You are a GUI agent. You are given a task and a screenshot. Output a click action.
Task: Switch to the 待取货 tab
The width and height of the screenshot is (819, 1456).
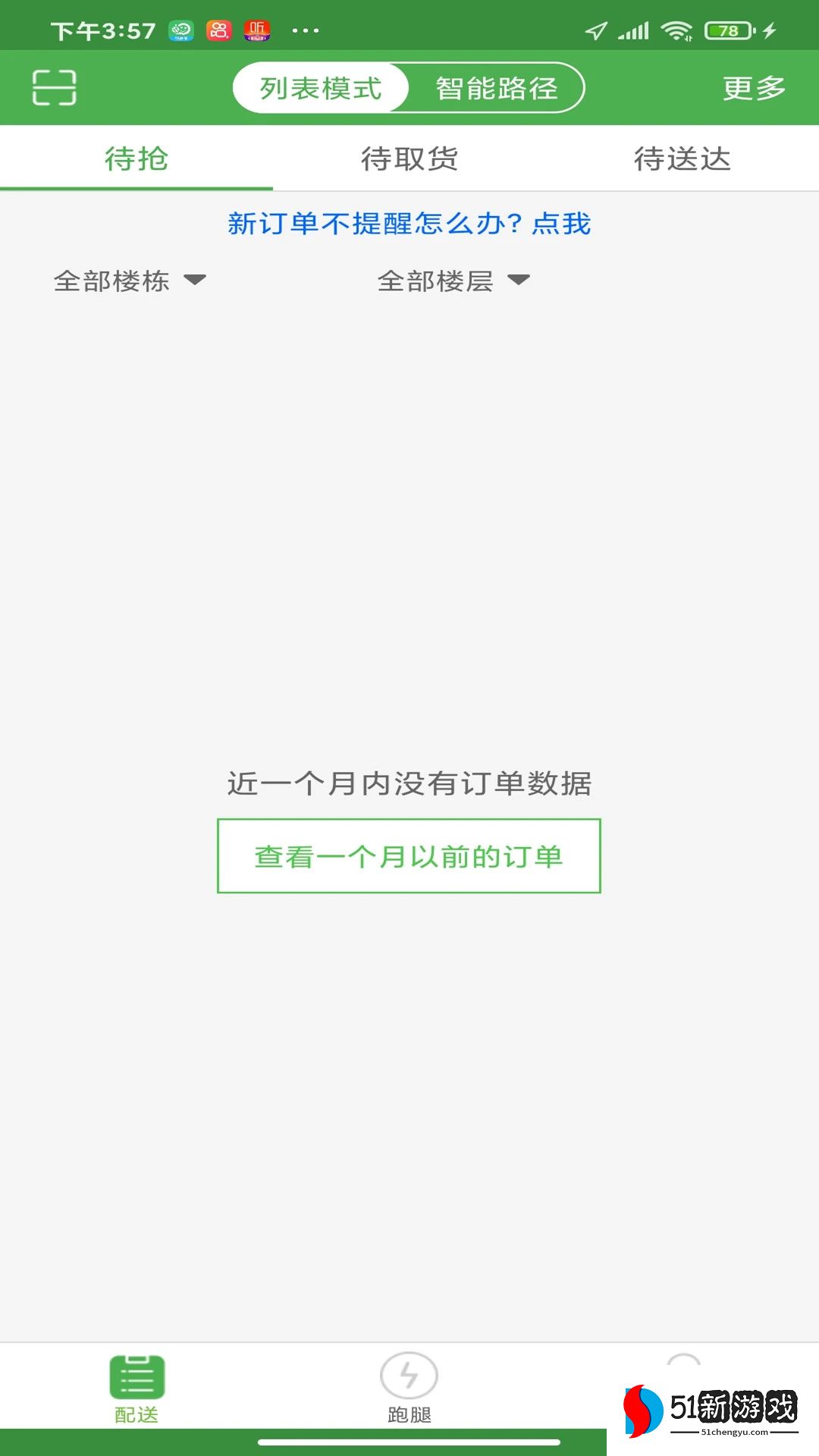409,159
